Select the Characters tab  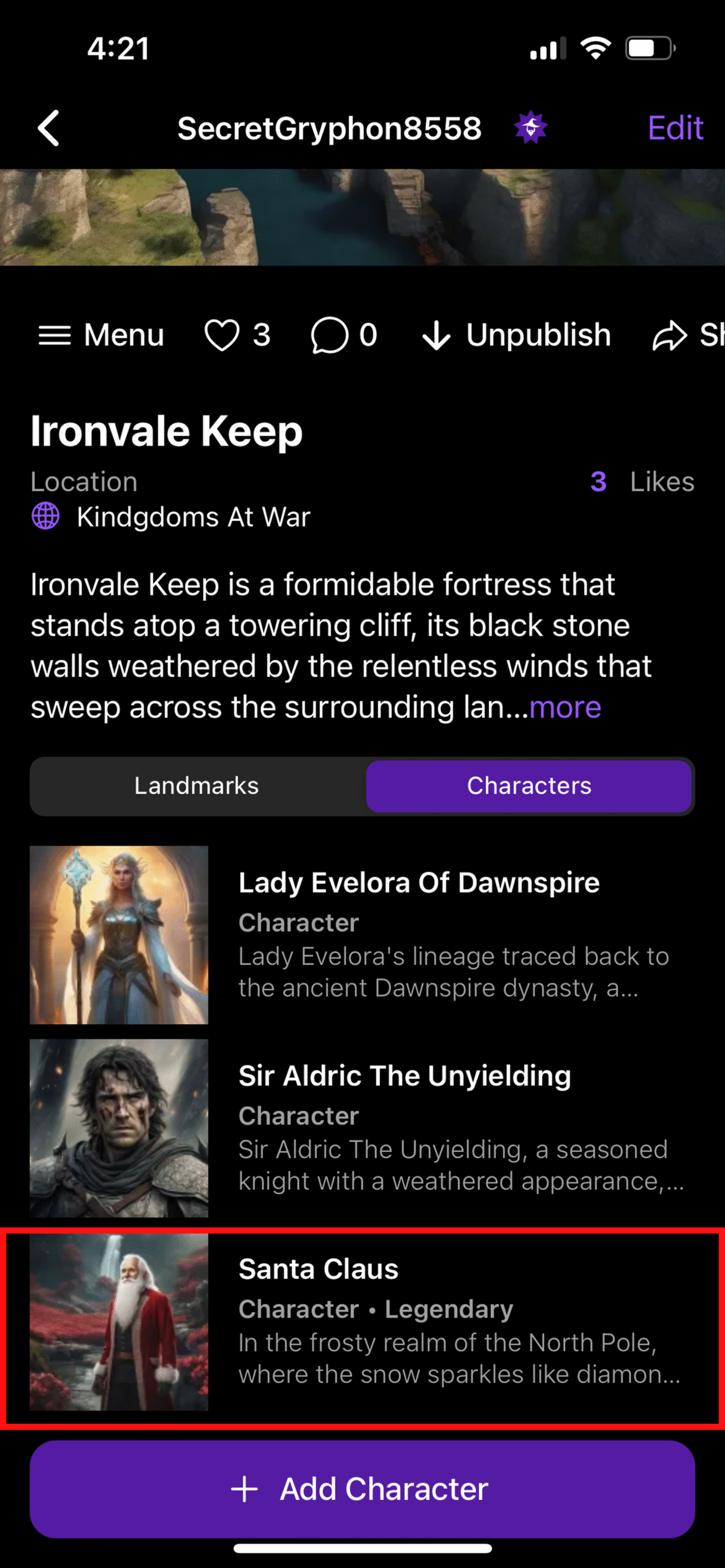[529, 786]
